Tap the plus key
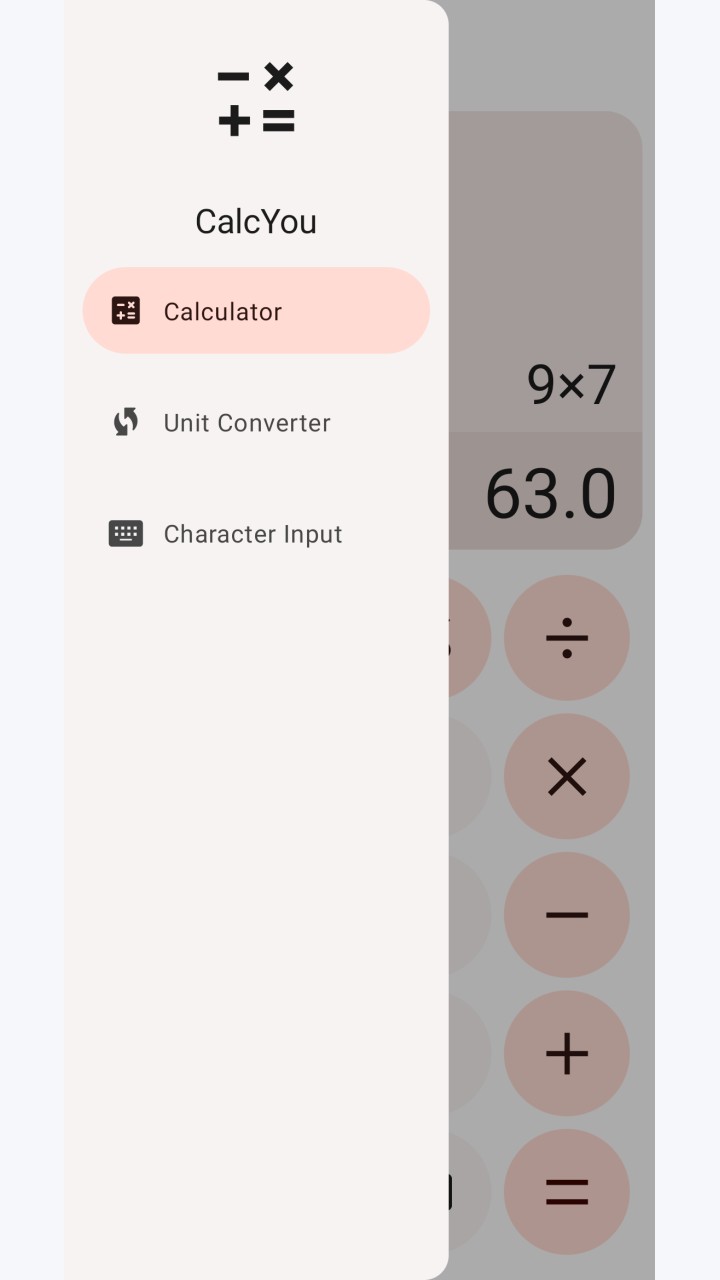 click(x=567, y=1054)
